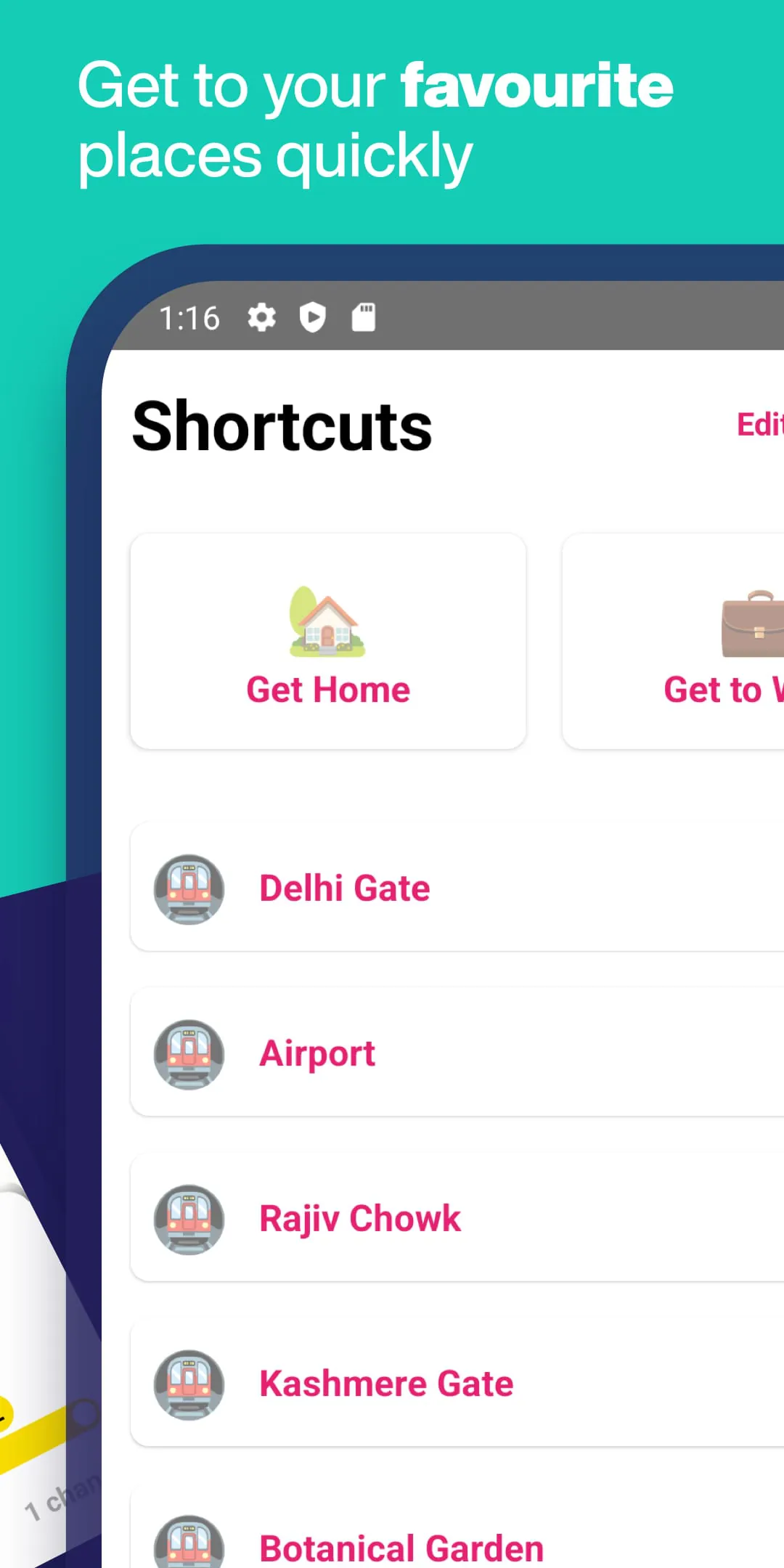Tap the Shortcuts page title

coord(282,427)
